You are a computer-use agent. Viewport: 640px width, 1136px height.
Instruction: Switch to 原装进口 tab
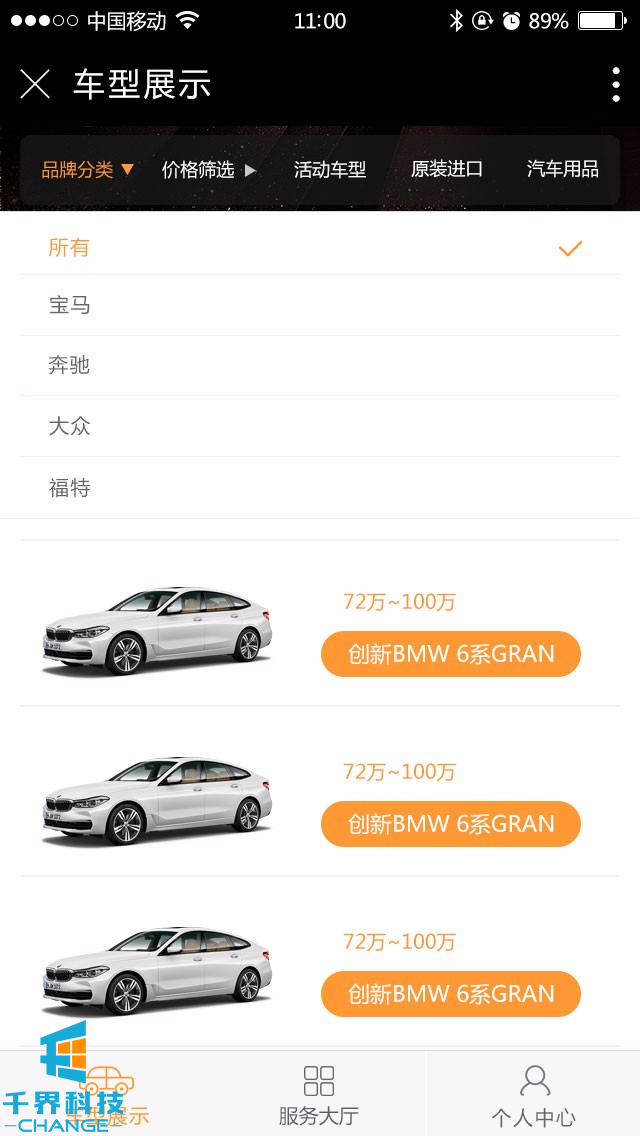tap(447, 170)
